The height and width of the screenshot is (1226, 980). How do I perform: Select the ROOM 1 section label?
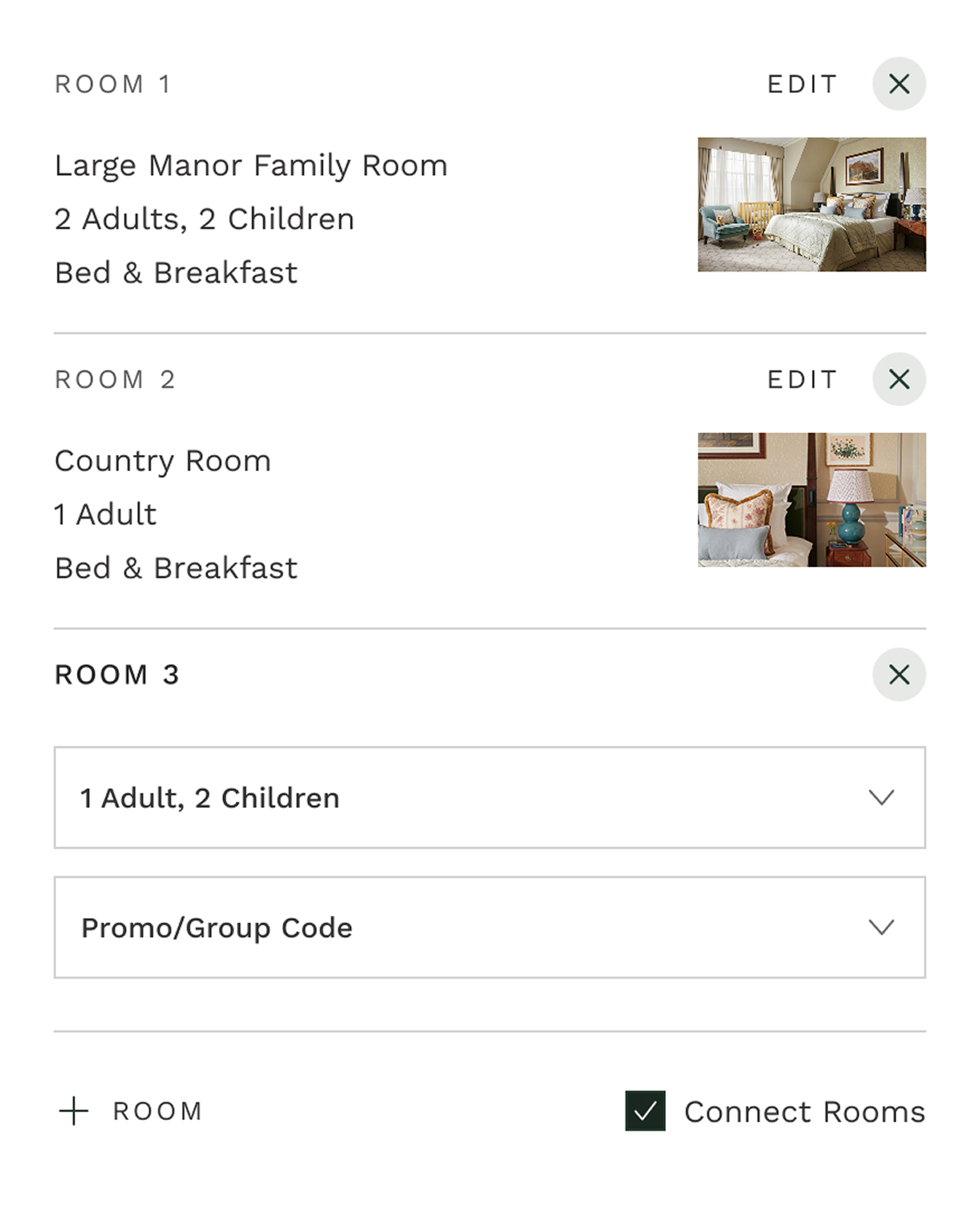114,83
